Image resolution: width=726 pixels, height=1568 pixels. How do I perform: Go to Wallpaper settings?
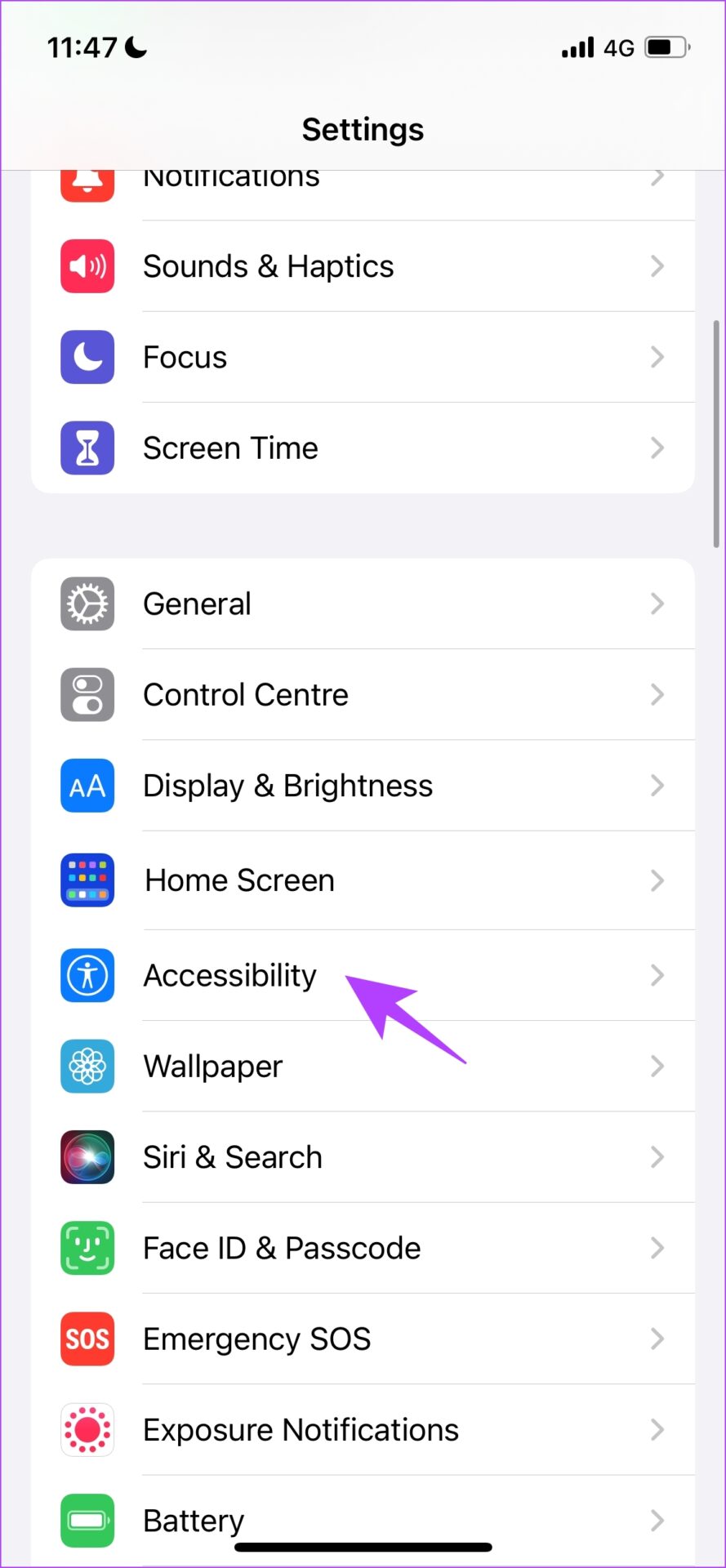[x=213, y=1066]
